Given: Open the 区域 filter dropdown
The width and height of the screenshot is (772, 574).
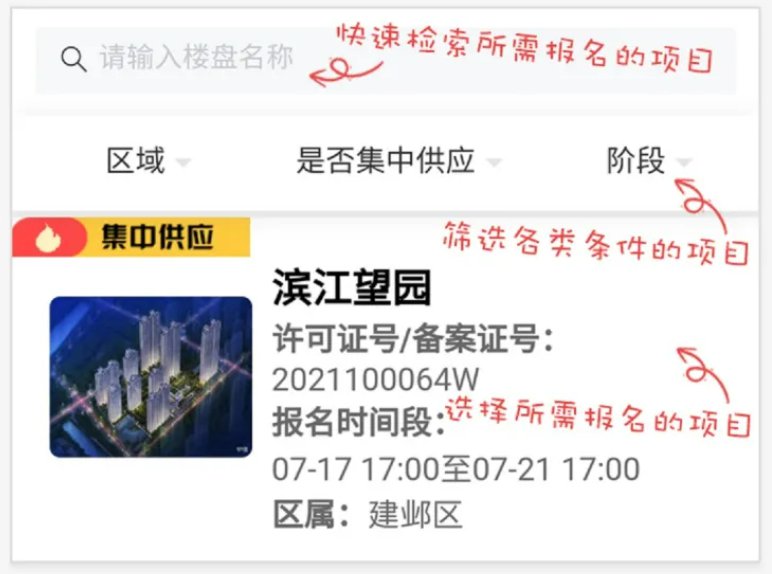Looking at the screenshot, I should pos(147,160).
